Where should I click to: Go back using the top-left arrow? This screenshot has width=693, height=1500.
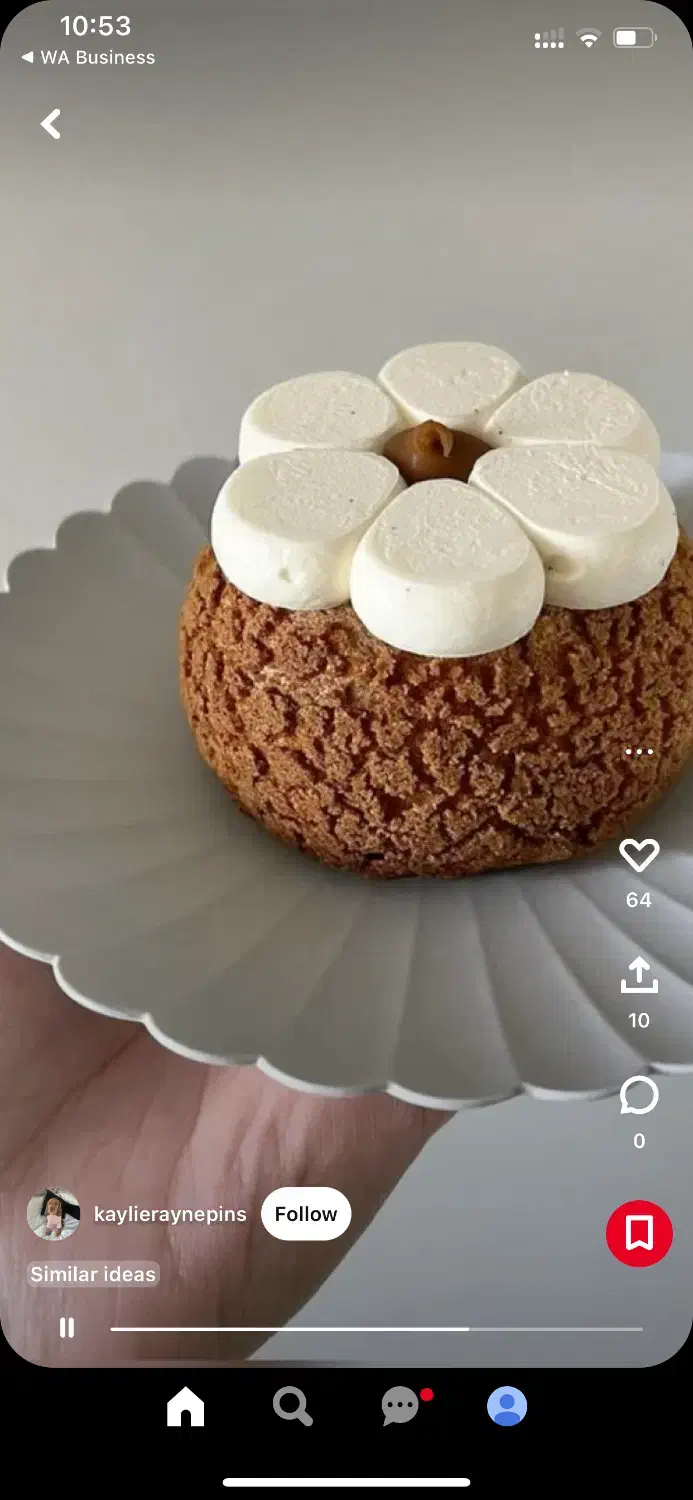pos(50,124)
